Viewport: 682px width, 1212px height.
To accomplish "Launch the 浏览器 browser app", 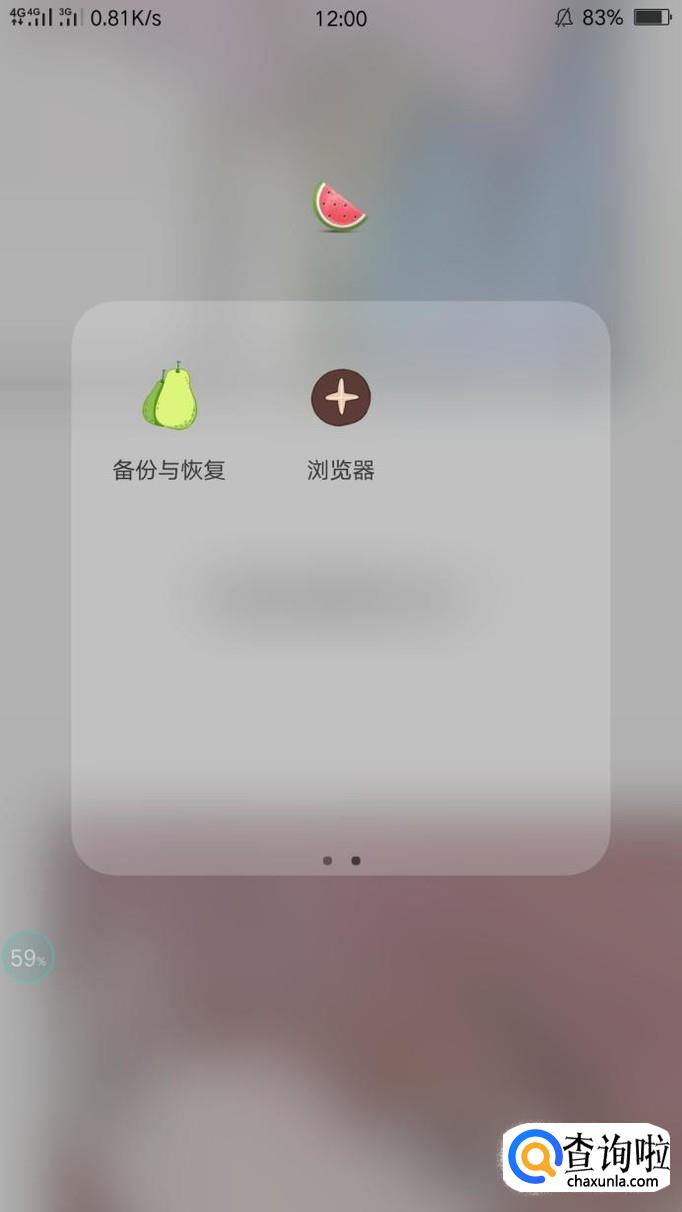I will coord(341,398).
